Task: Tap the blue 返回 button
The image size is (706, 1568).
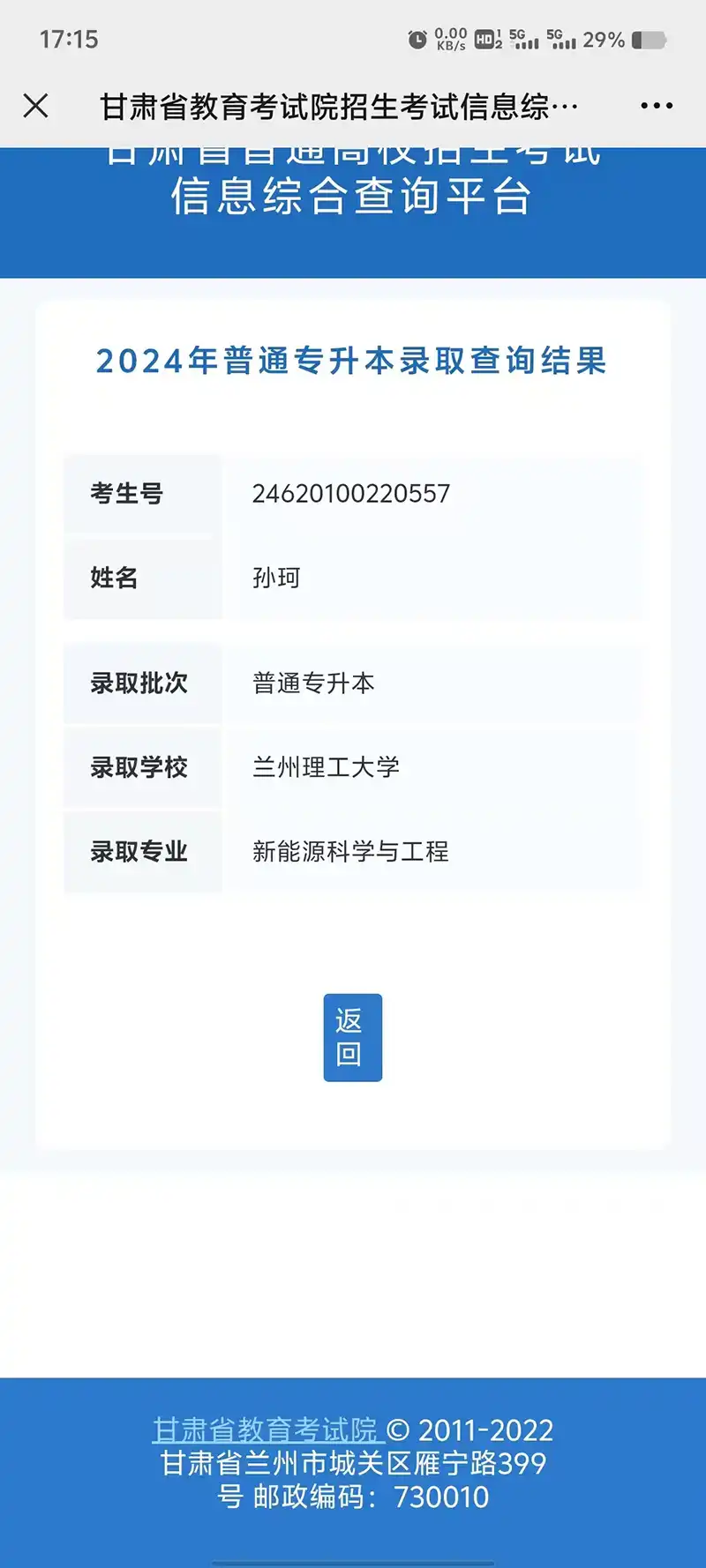Action: tap(352, 1037)
